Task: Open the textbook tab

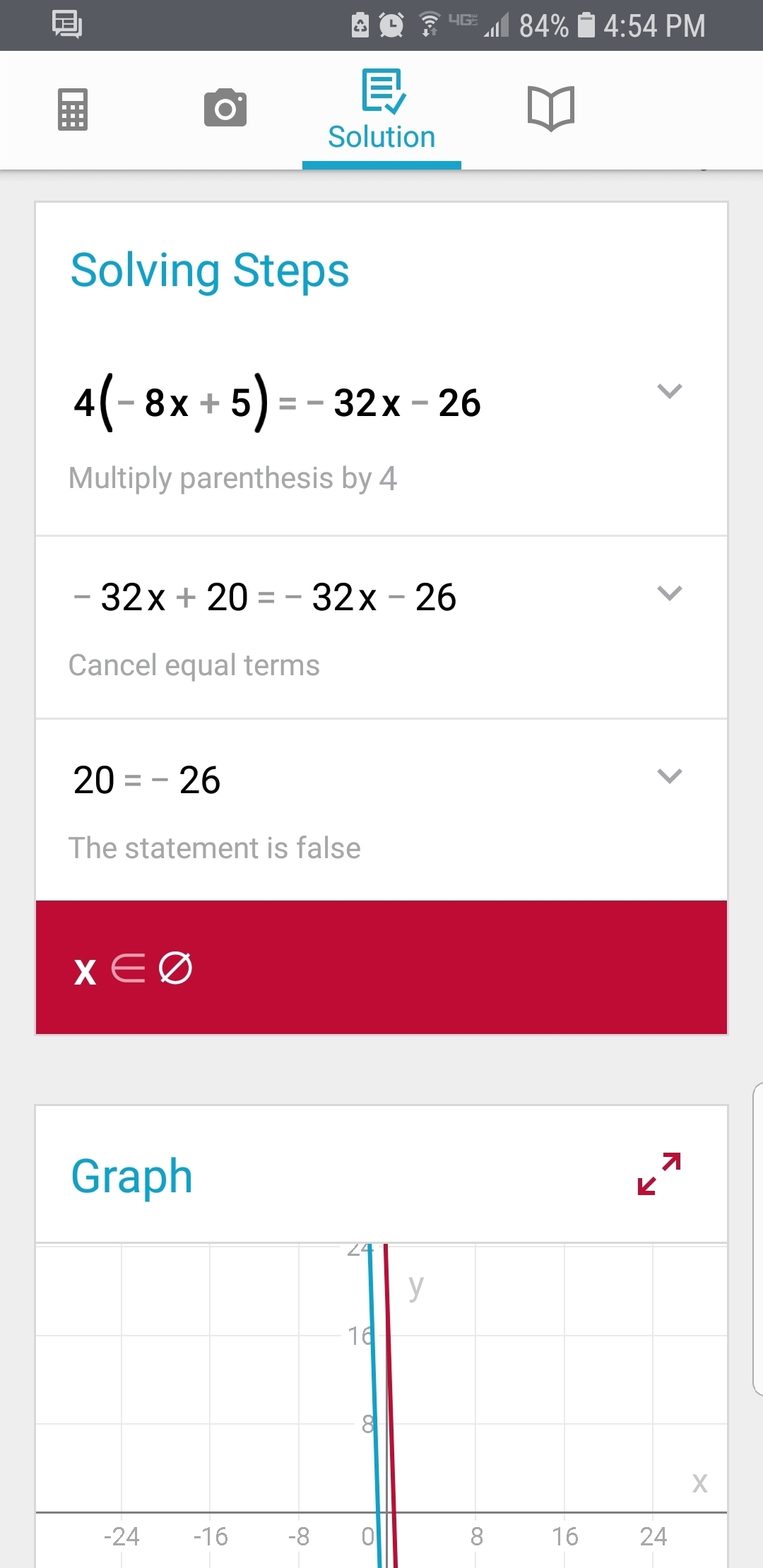Action: (550, 108)
